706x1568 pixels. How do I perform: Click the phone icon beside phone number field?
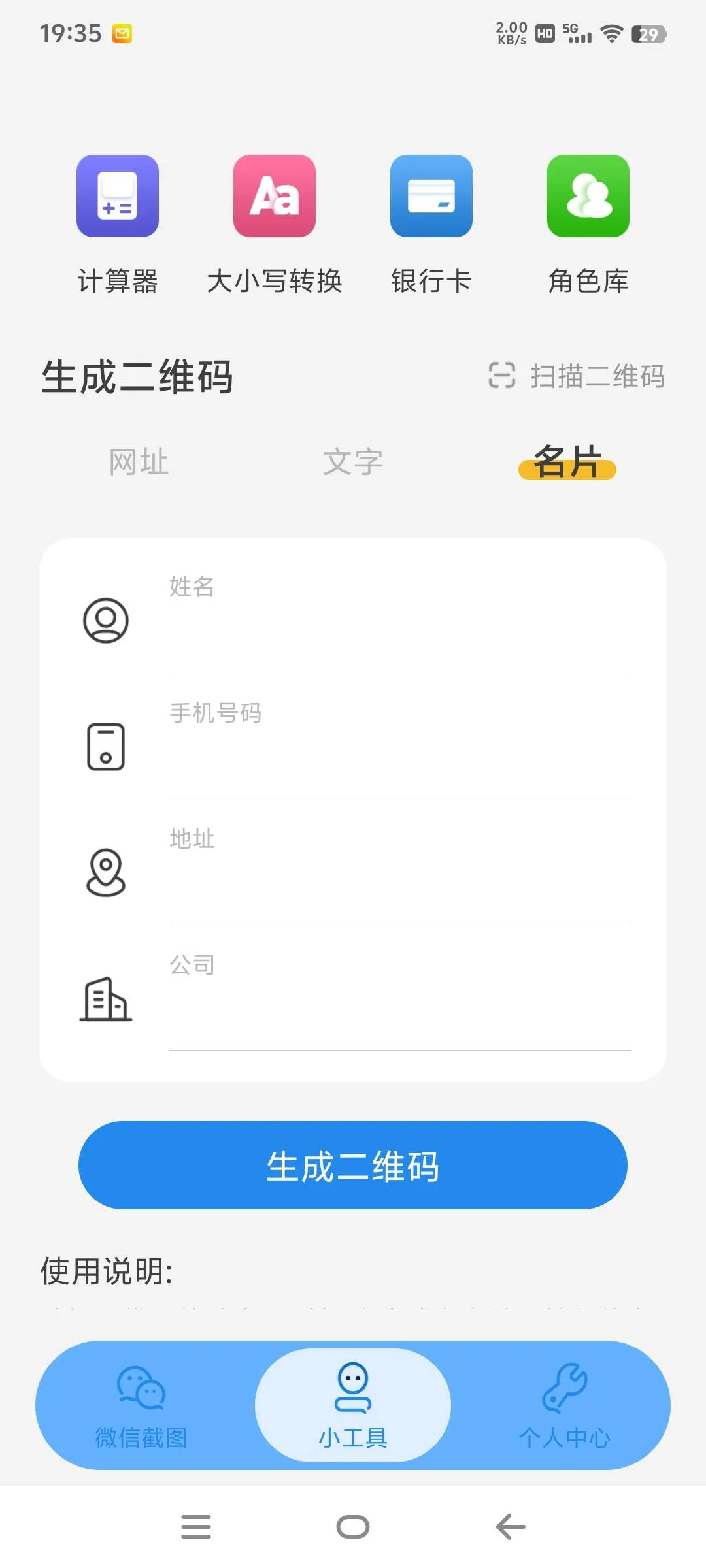click(x=106, y=747)
